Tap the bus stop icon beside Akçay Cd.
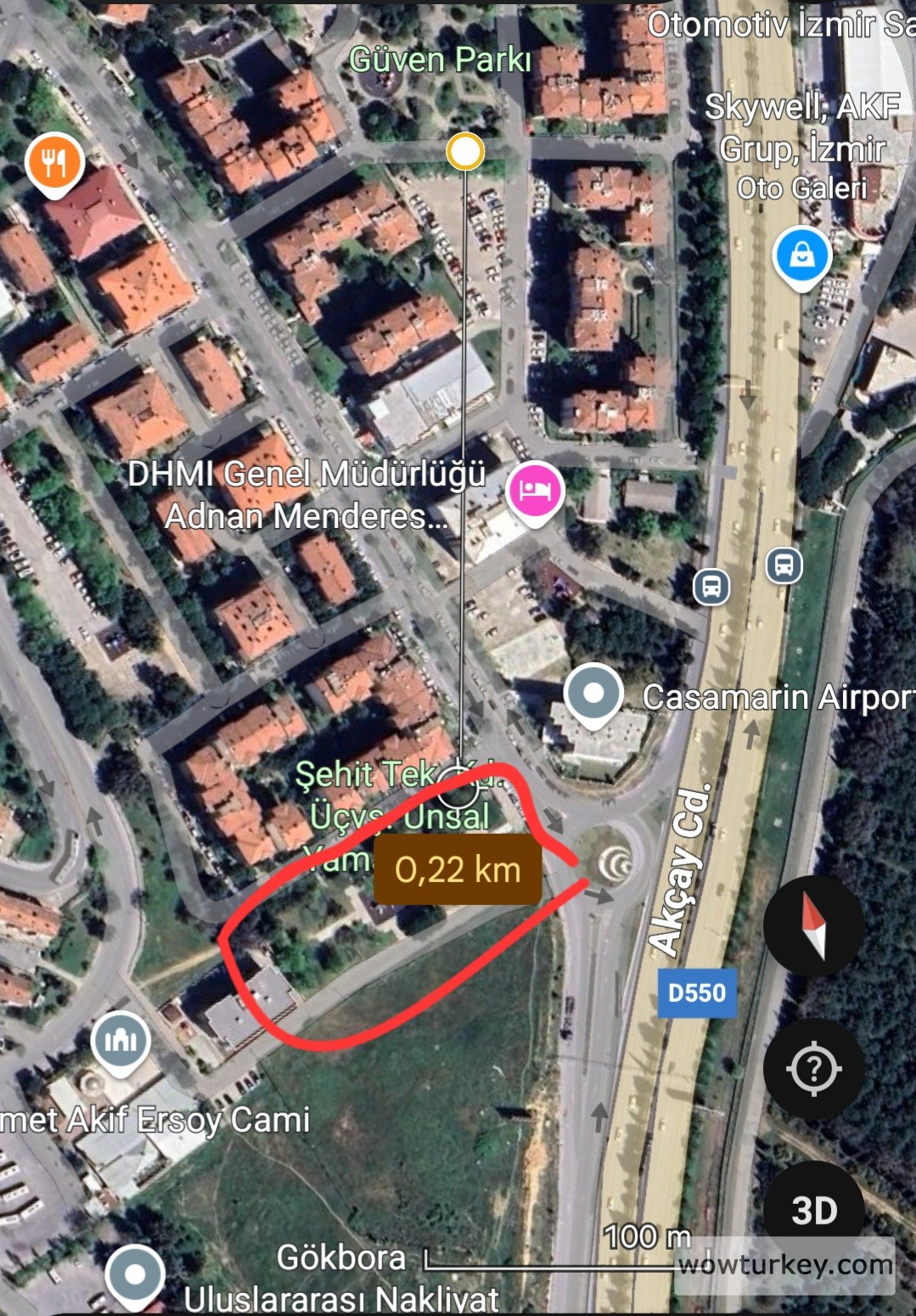Viewport: 916px width, 1316px height. (x=711, y=586)
